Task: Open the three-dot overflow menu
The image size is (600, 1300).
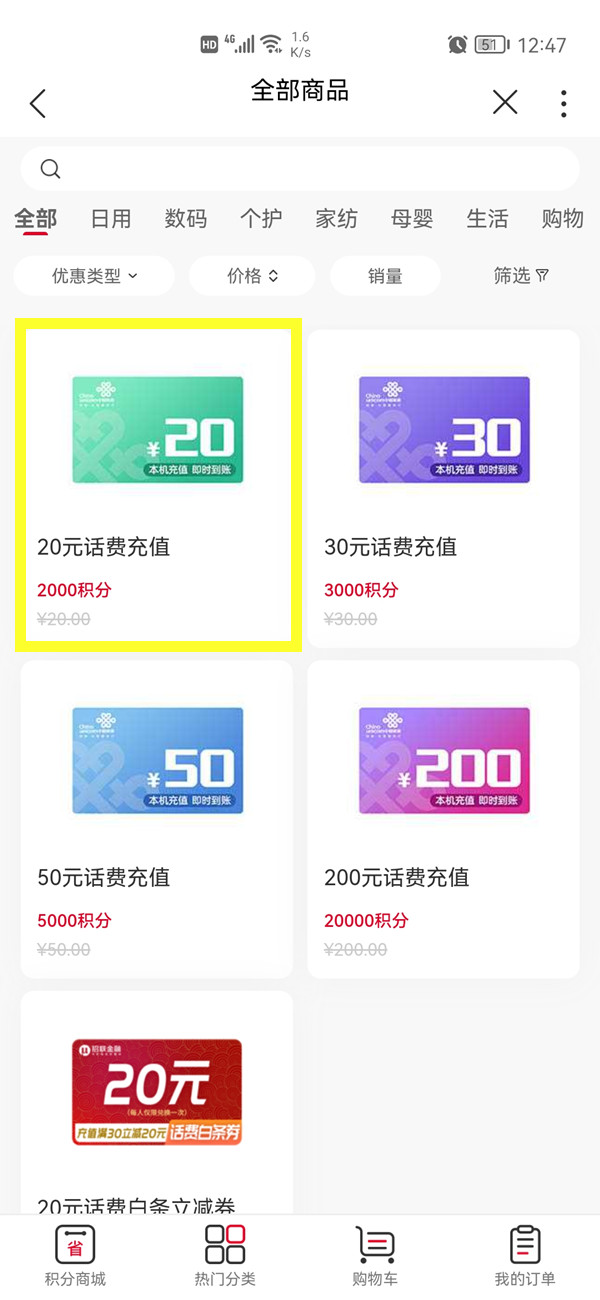Action: pos(564,103)
